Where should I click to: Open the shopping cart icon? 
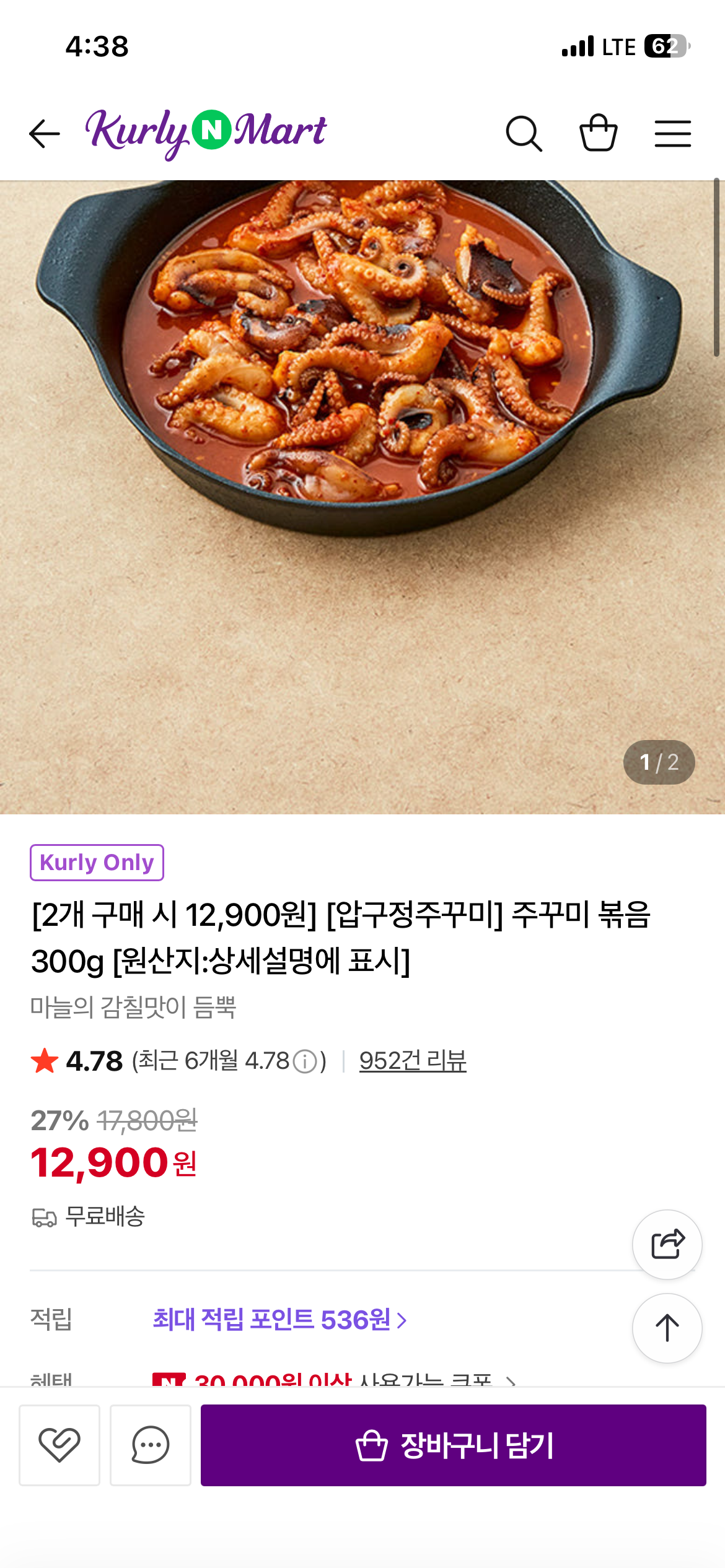(x=598, y=133)
